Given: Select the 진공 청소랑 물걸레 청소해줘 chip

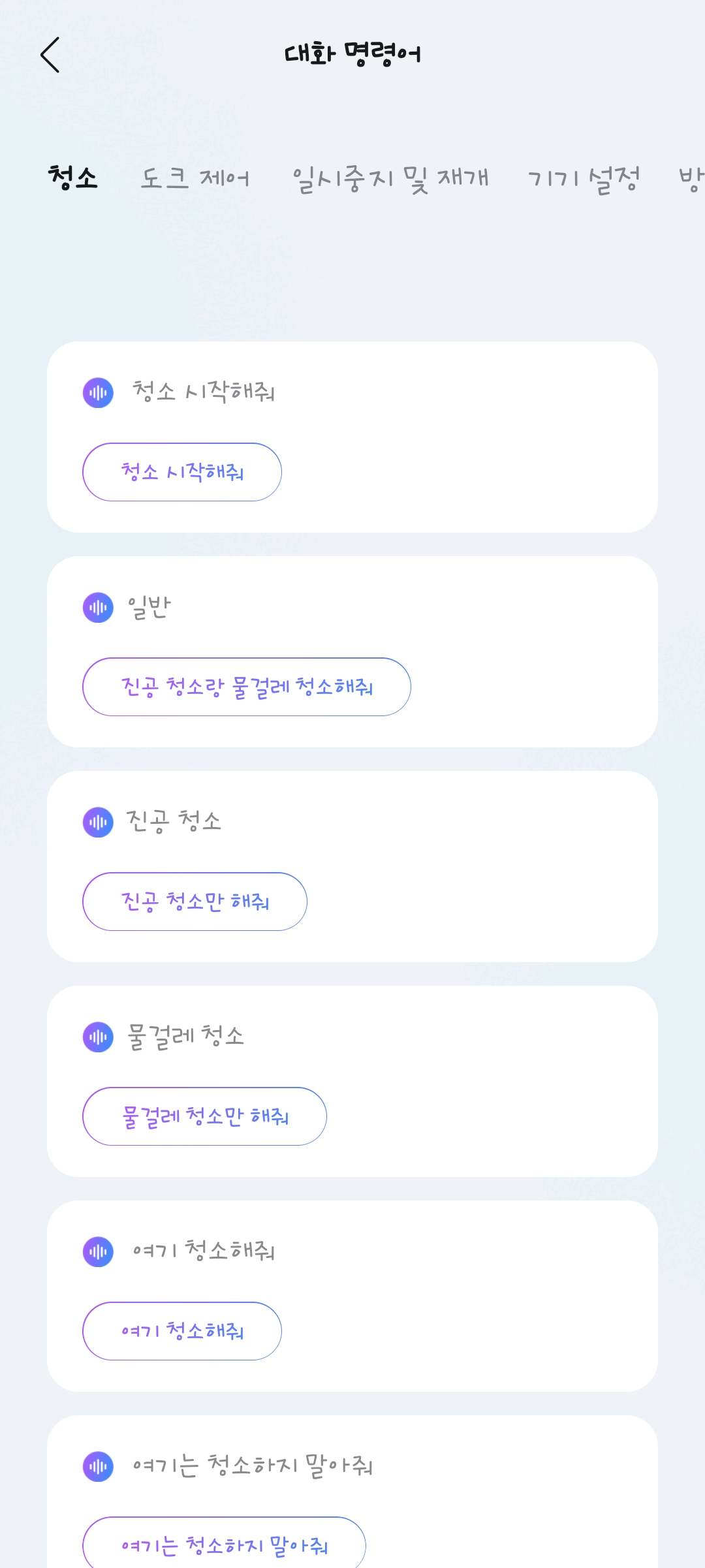Looking at the screenshot, I should (x=247, y=687).
